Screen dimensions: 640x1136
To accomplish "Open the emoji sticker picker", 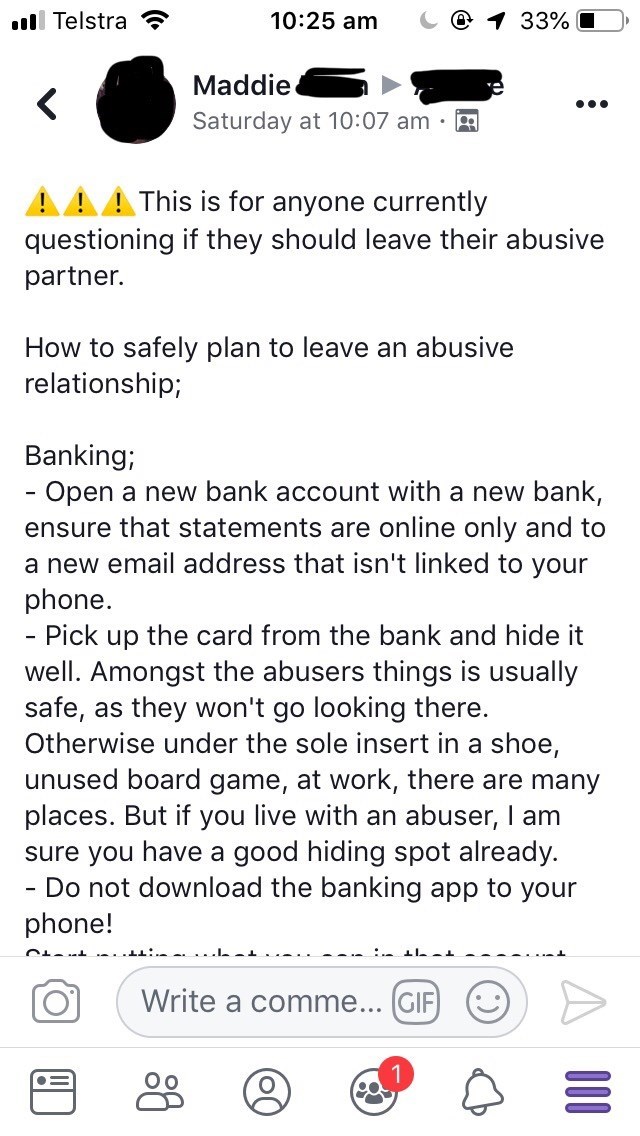I will pyautogui.click(x=489, y=1002).
